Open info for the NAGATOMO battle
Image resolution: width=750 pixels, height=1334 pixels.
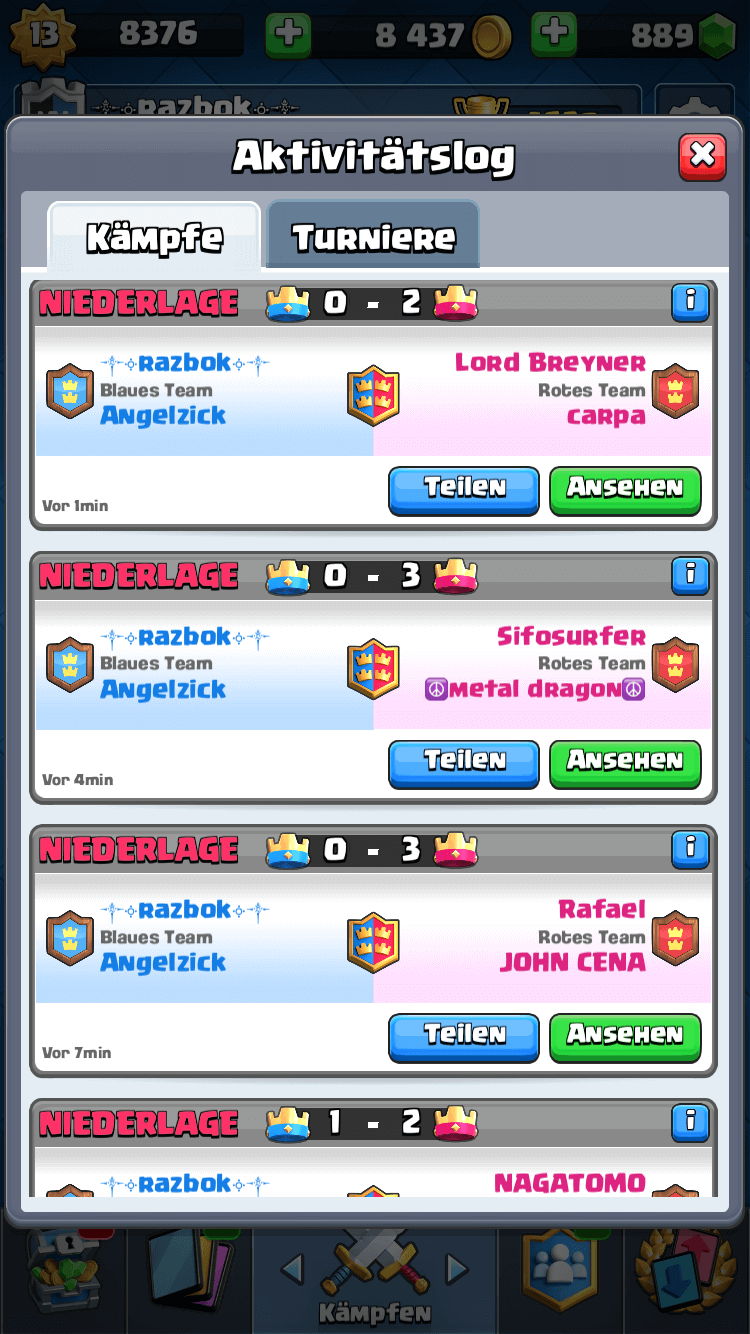click(x=690, y=1121)
